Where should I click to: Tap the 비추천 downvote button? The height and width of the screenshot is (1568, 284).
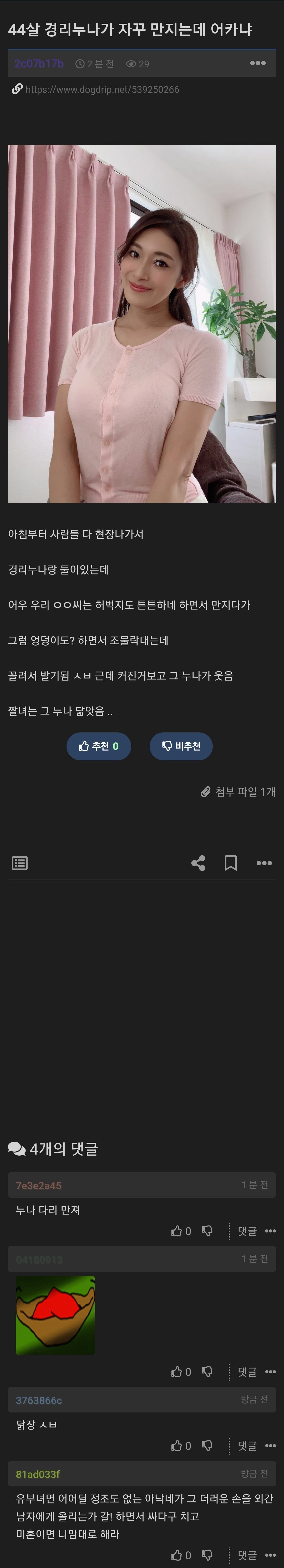(x=181, y=746)
